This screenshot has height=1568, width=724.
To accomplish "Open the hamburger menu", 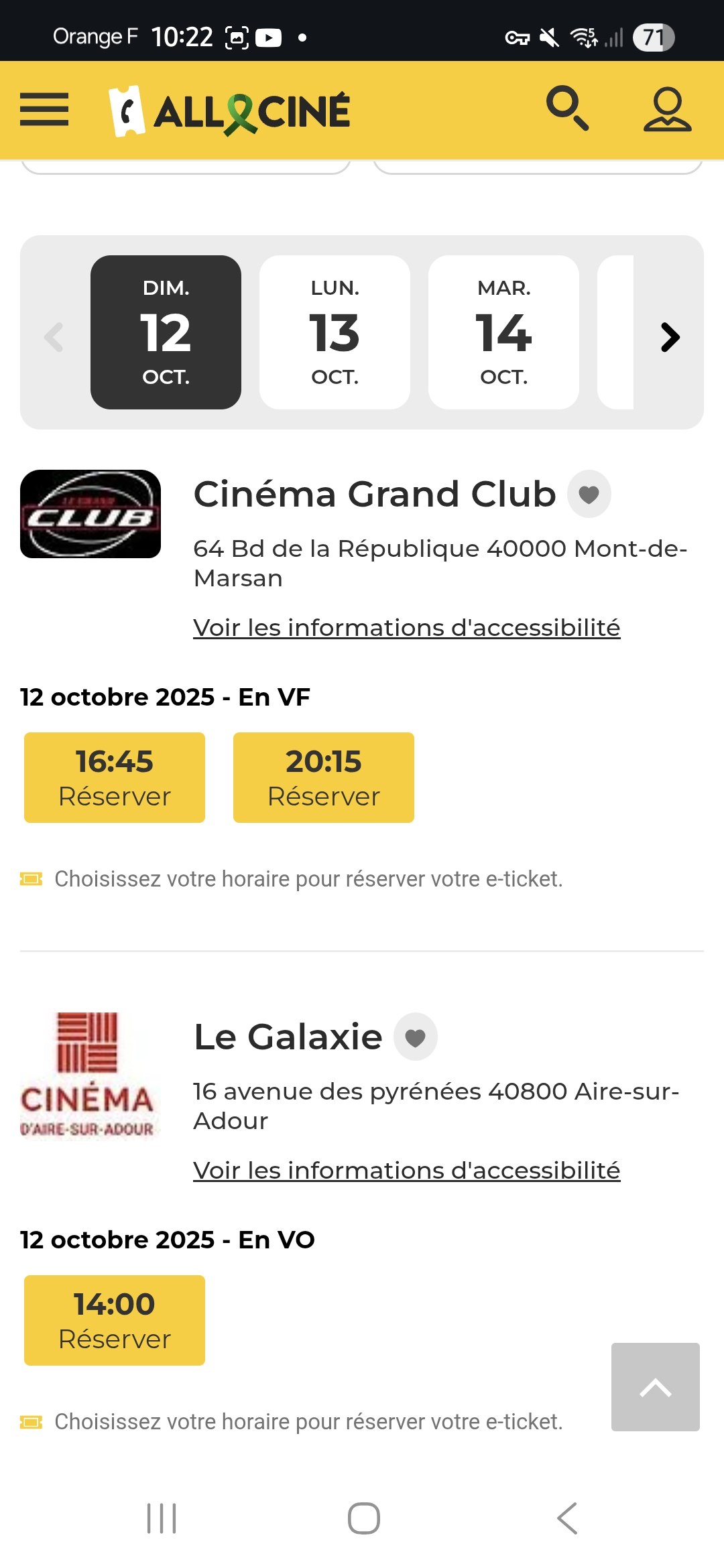I will [44, 109].
